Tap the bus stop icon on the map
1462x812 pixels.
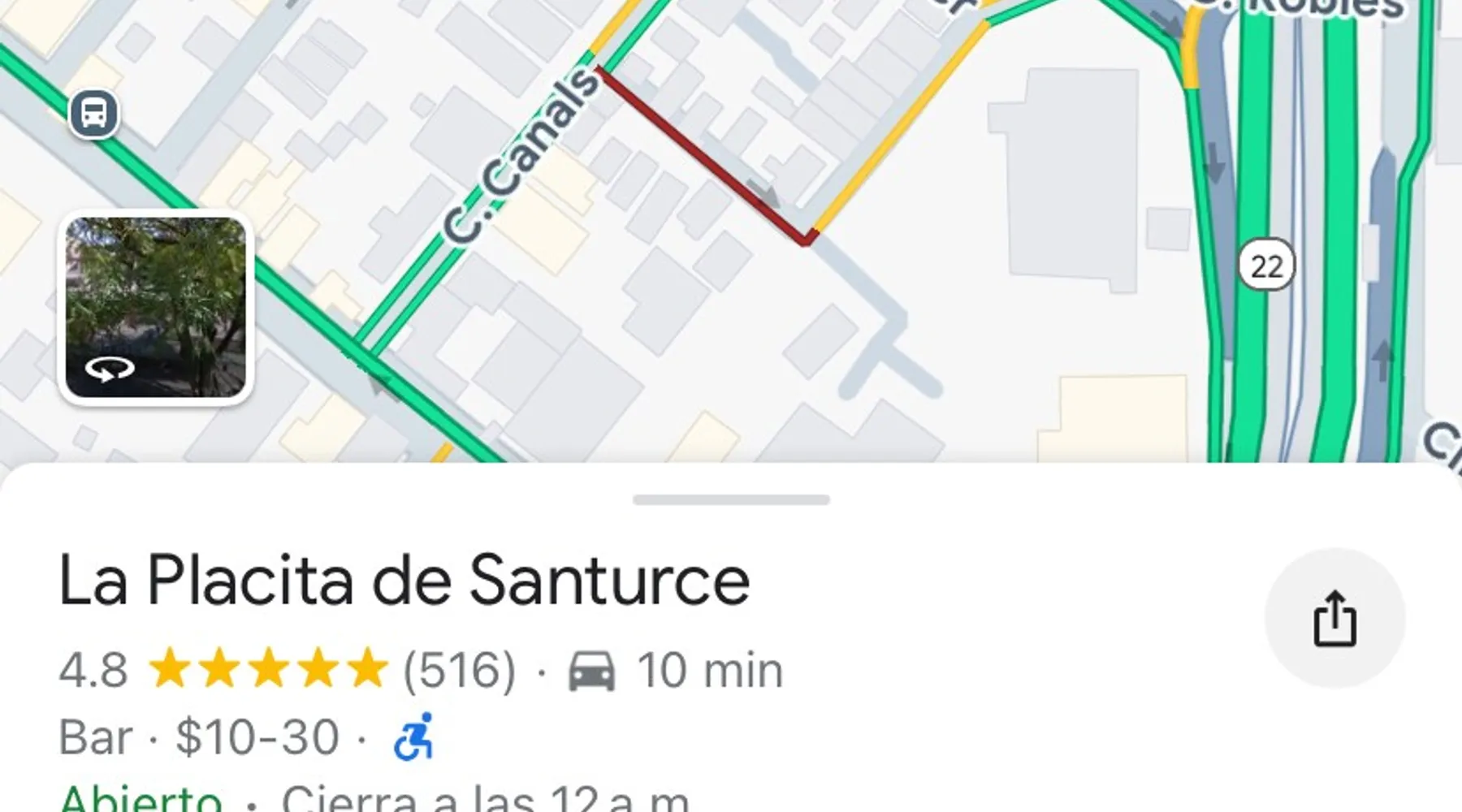point(93,114)
